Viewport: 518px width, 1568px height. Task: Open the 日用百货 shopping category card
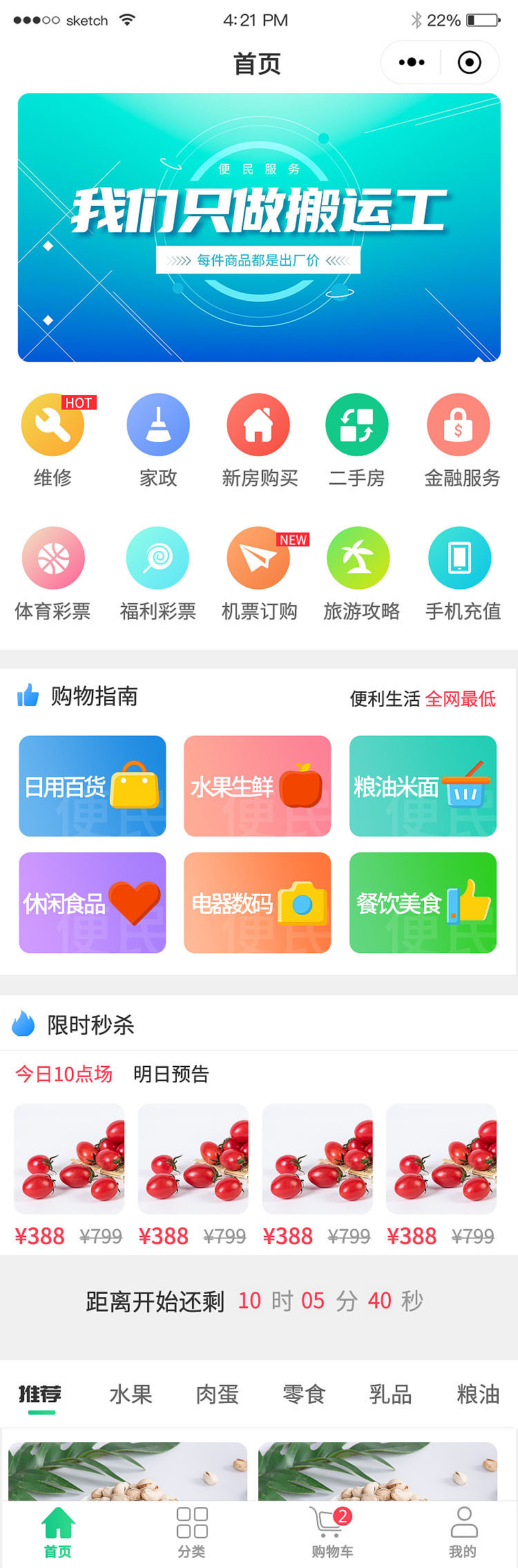click(93, 786)
